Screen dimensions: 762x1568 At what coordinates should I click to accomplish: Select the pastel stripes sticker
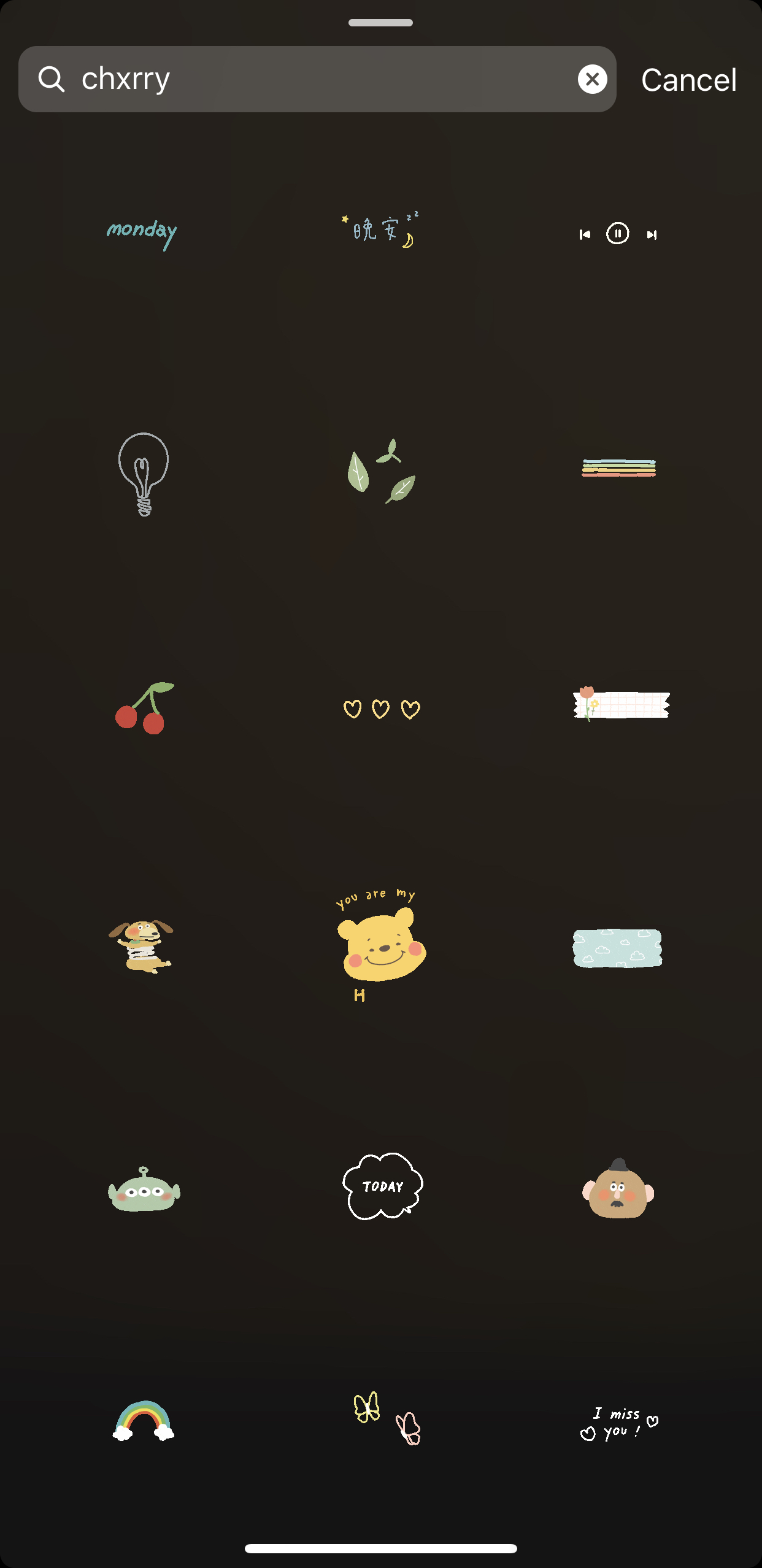(618, 468)
